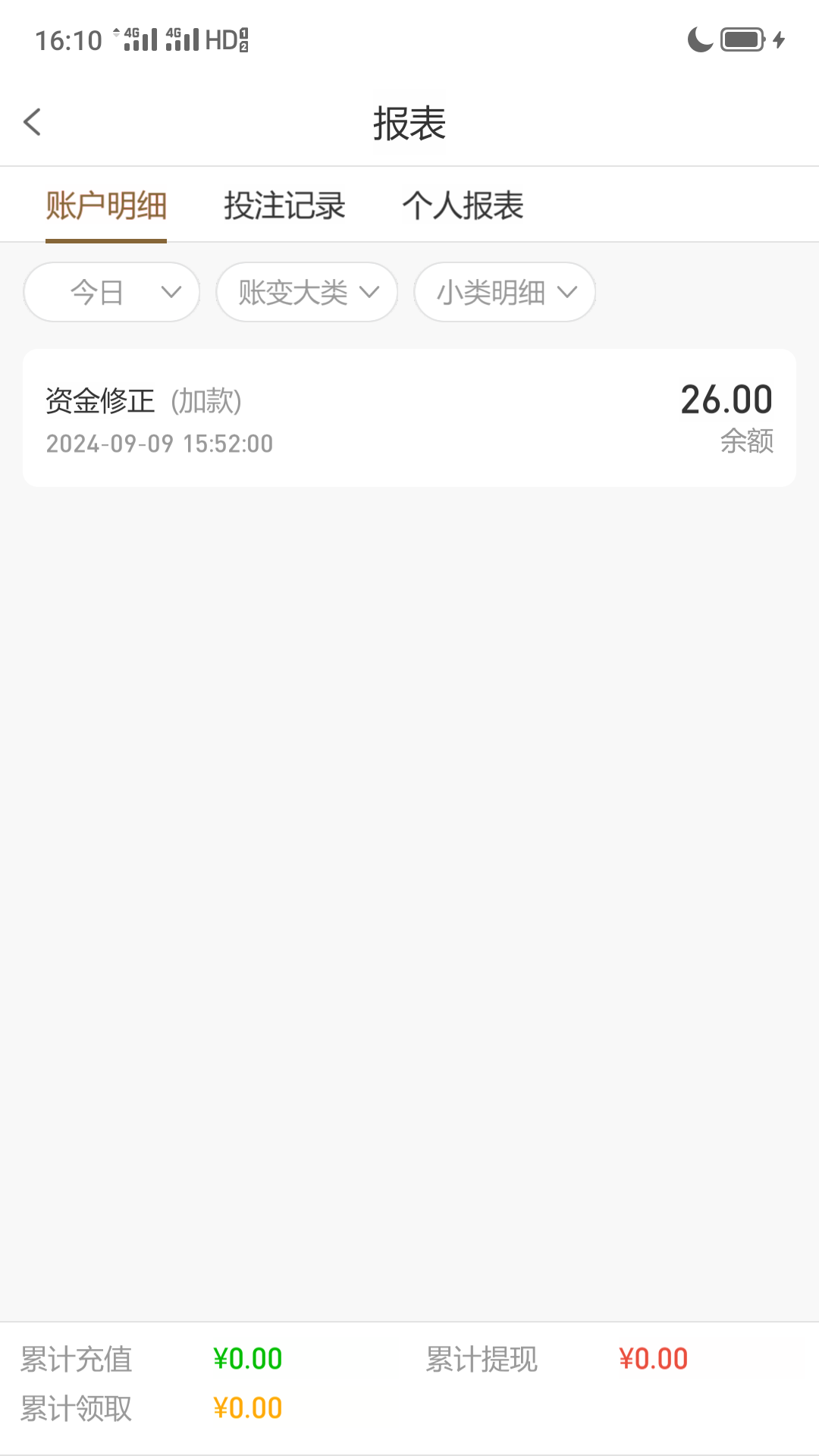Go back from the 报表 page
The height and width of the screenshot is (1456, 819).
point(33,122)
